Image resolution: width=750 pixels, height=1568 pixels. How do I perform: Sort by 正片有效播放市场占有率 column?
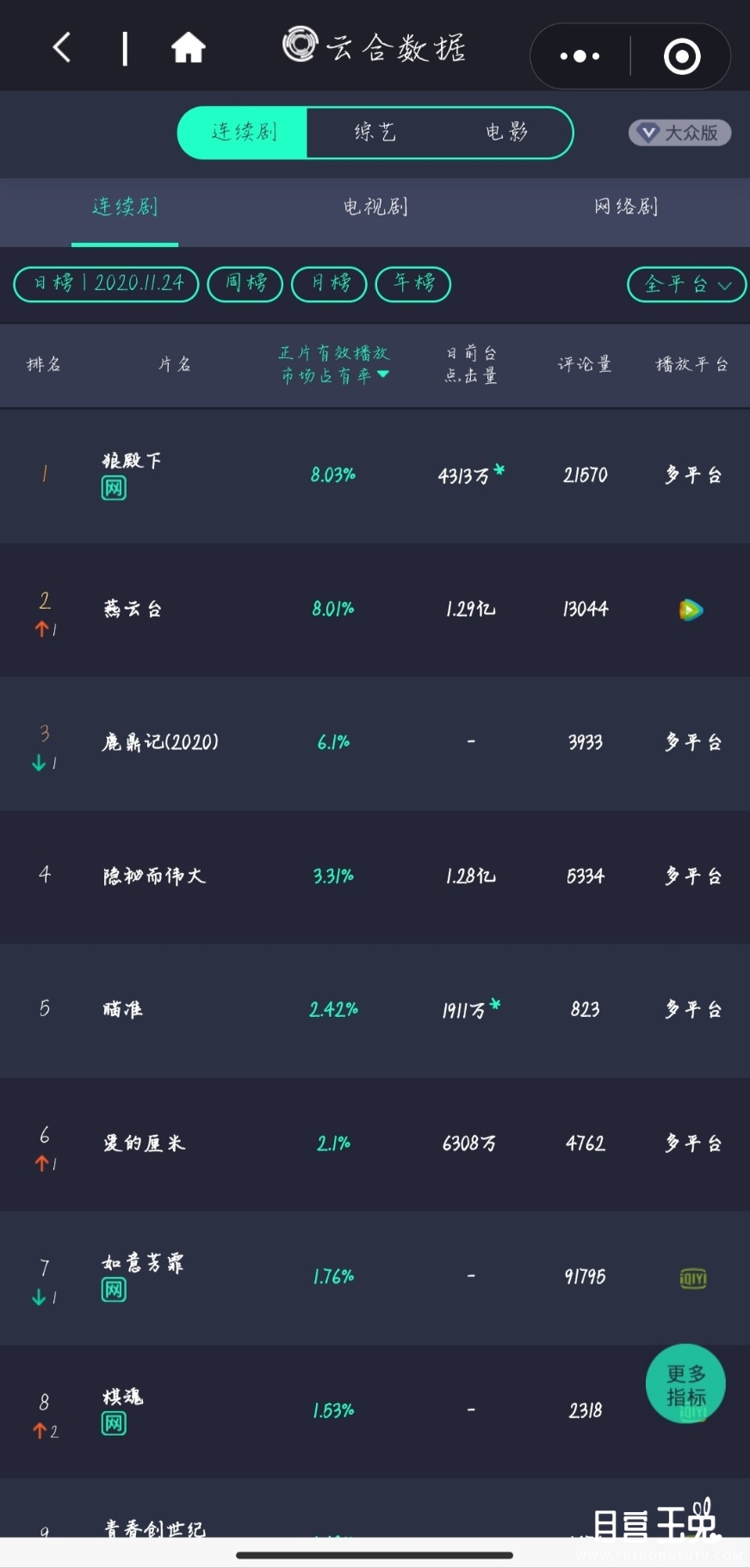334,364
